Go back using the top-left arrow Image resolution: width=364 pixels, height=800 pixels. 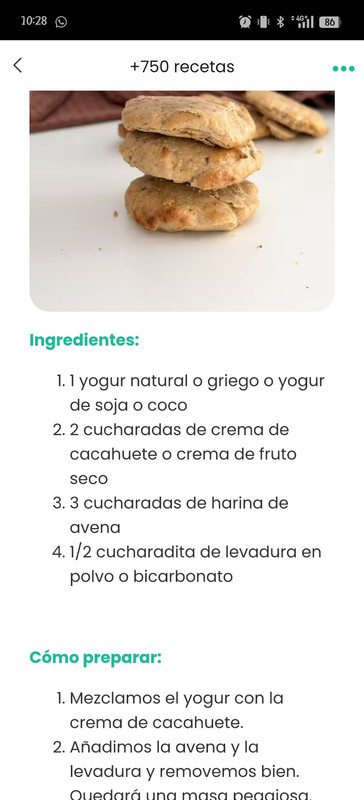(x=17, y=65)
